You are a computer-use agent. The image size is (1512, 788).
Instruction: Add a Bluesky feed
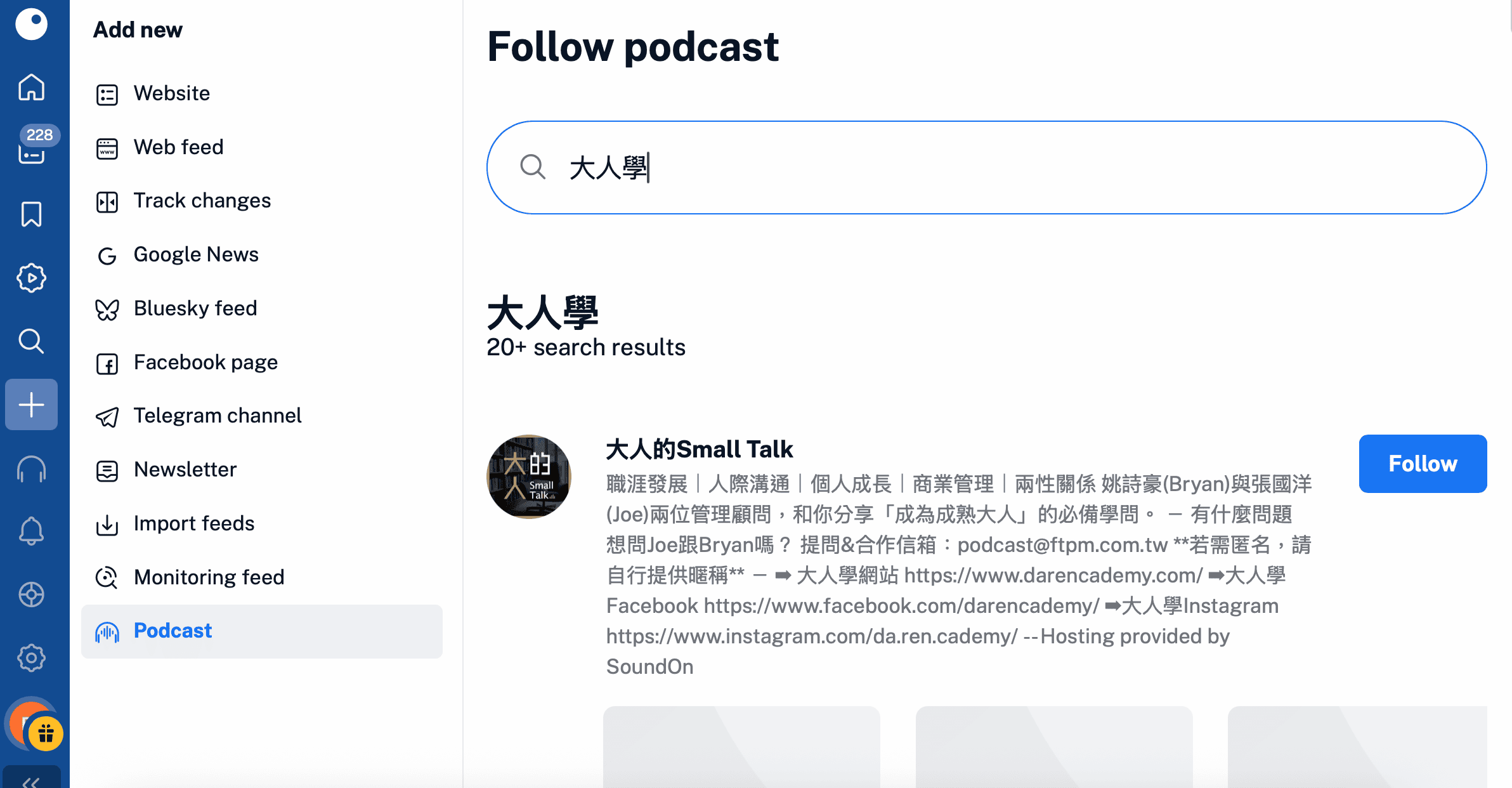coord(261,309)
